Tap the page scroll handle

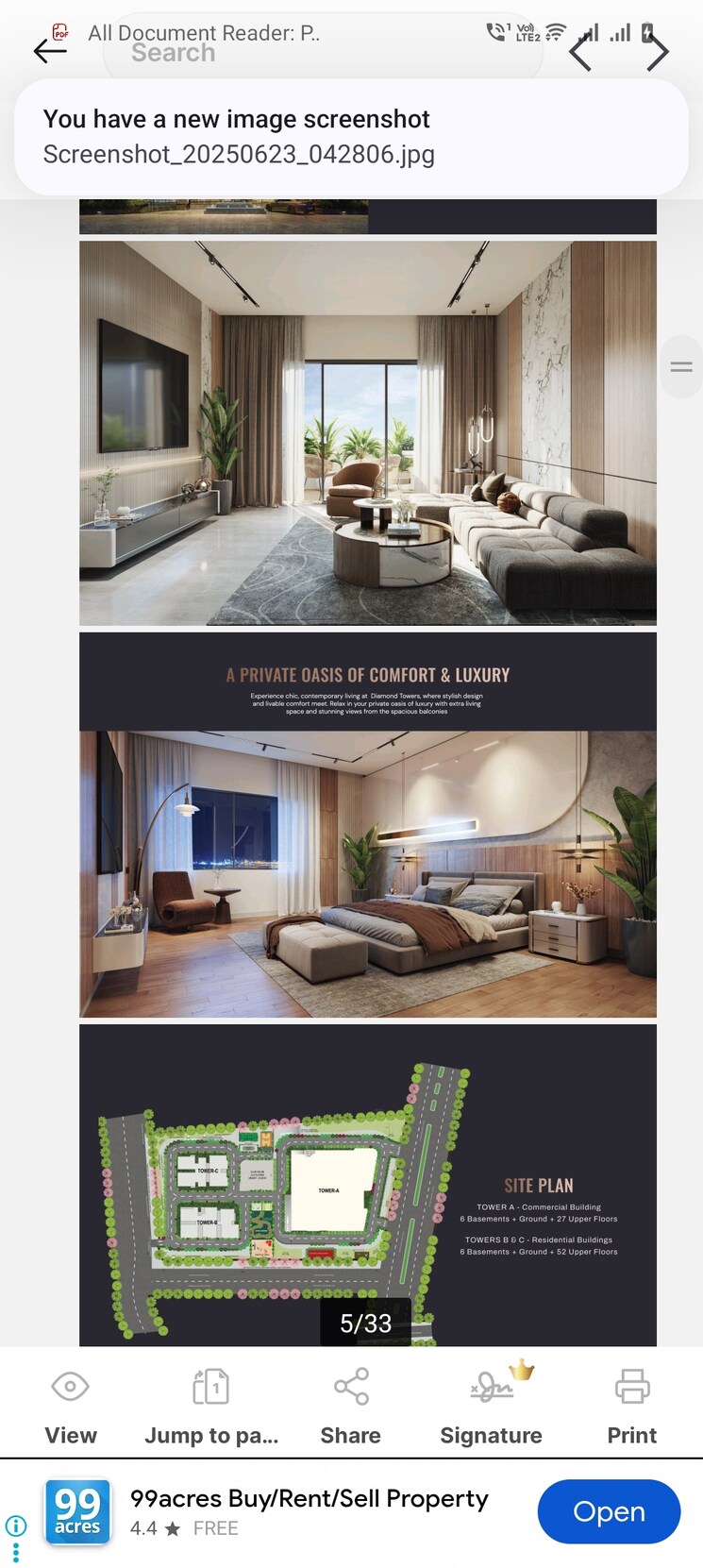coord(681,366)
